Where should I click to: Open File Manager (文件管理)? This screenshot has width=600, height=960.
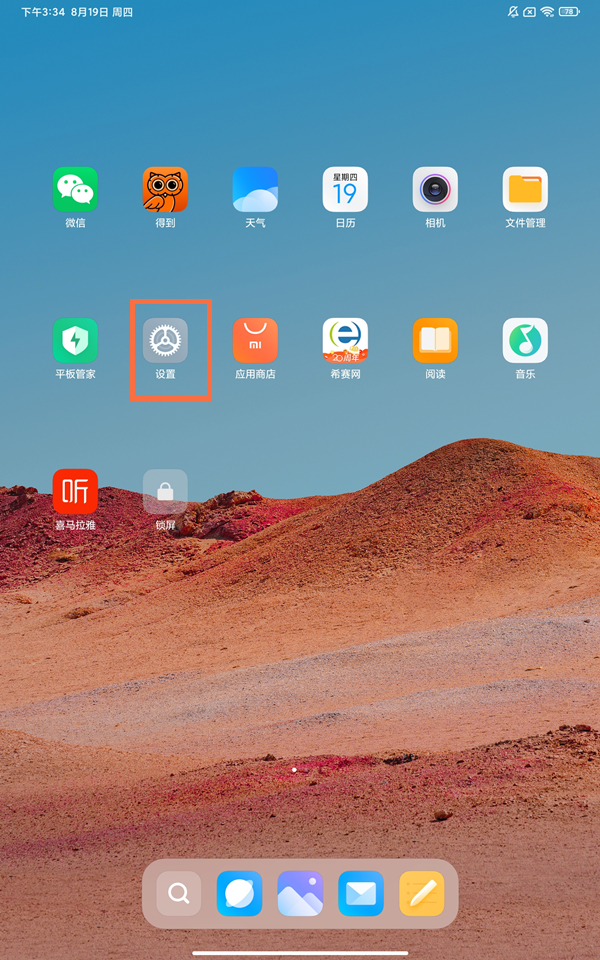pos(525,189)
